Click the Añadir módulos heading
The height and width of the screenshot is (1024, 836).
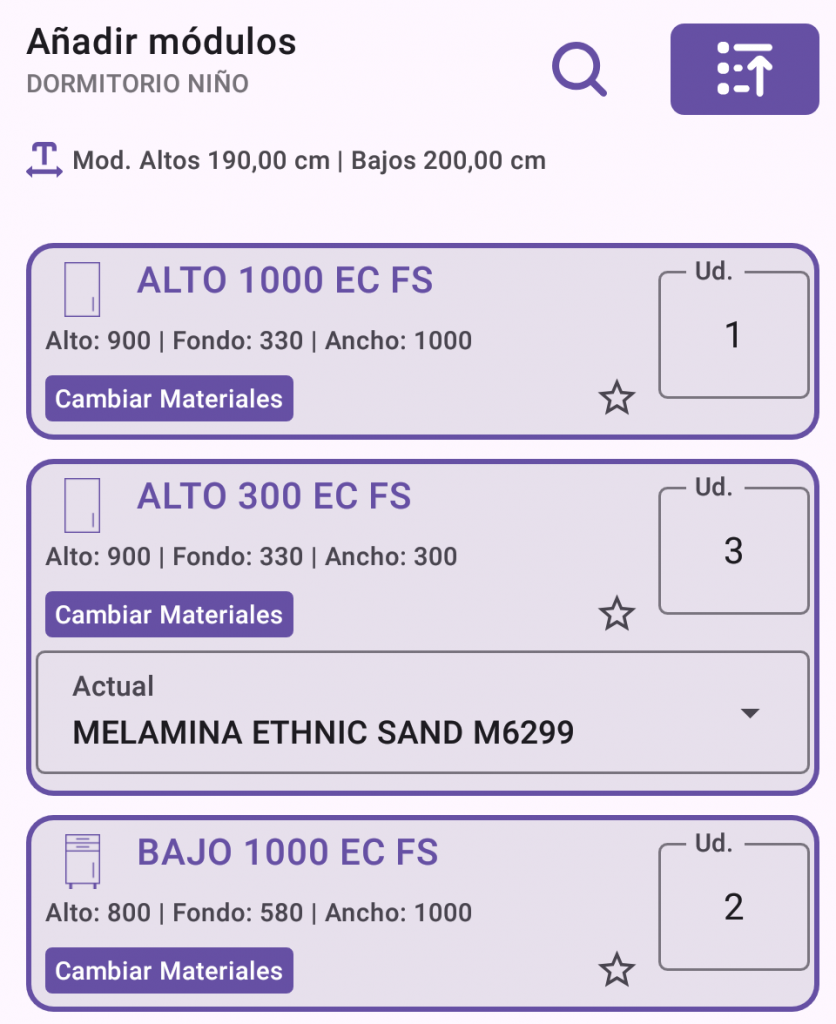click(x=162, y=42)
